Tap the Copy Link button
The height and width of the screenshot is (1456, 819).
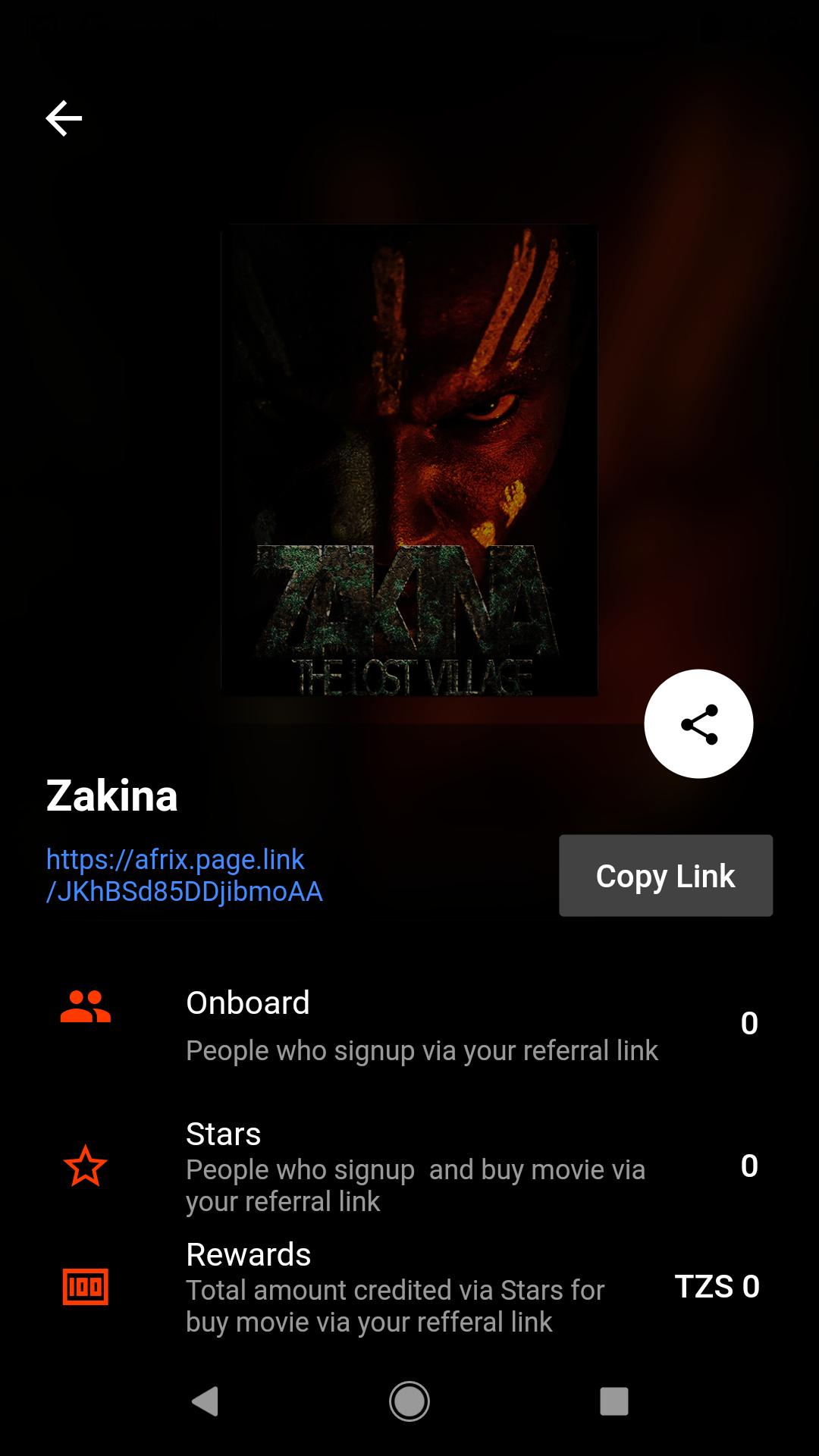tap(666, 876)
